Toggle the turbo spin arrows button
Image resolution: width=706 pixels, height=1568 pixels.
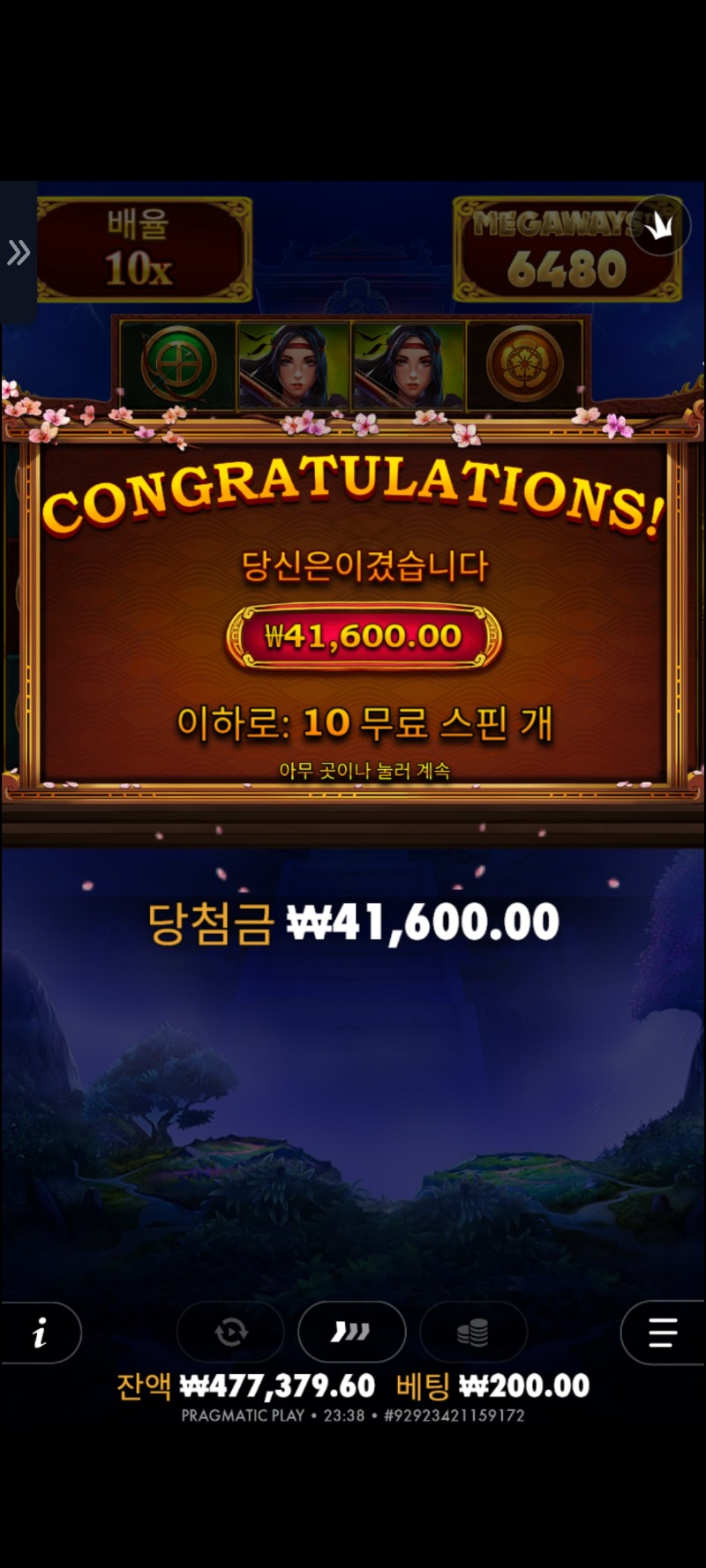point(351,1332)
